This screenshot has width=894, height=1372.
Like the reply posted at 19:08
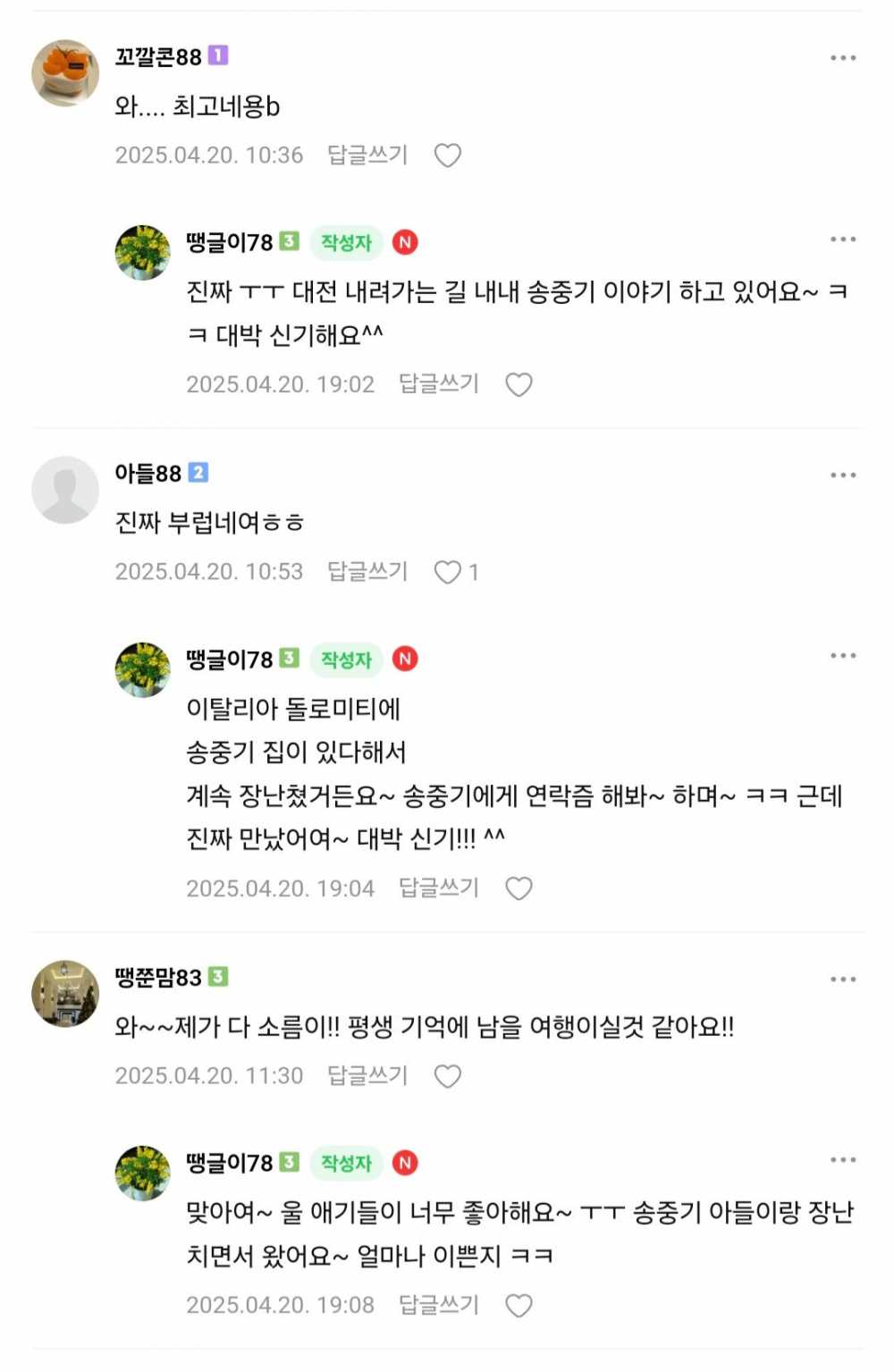(x=519, y=1306)
